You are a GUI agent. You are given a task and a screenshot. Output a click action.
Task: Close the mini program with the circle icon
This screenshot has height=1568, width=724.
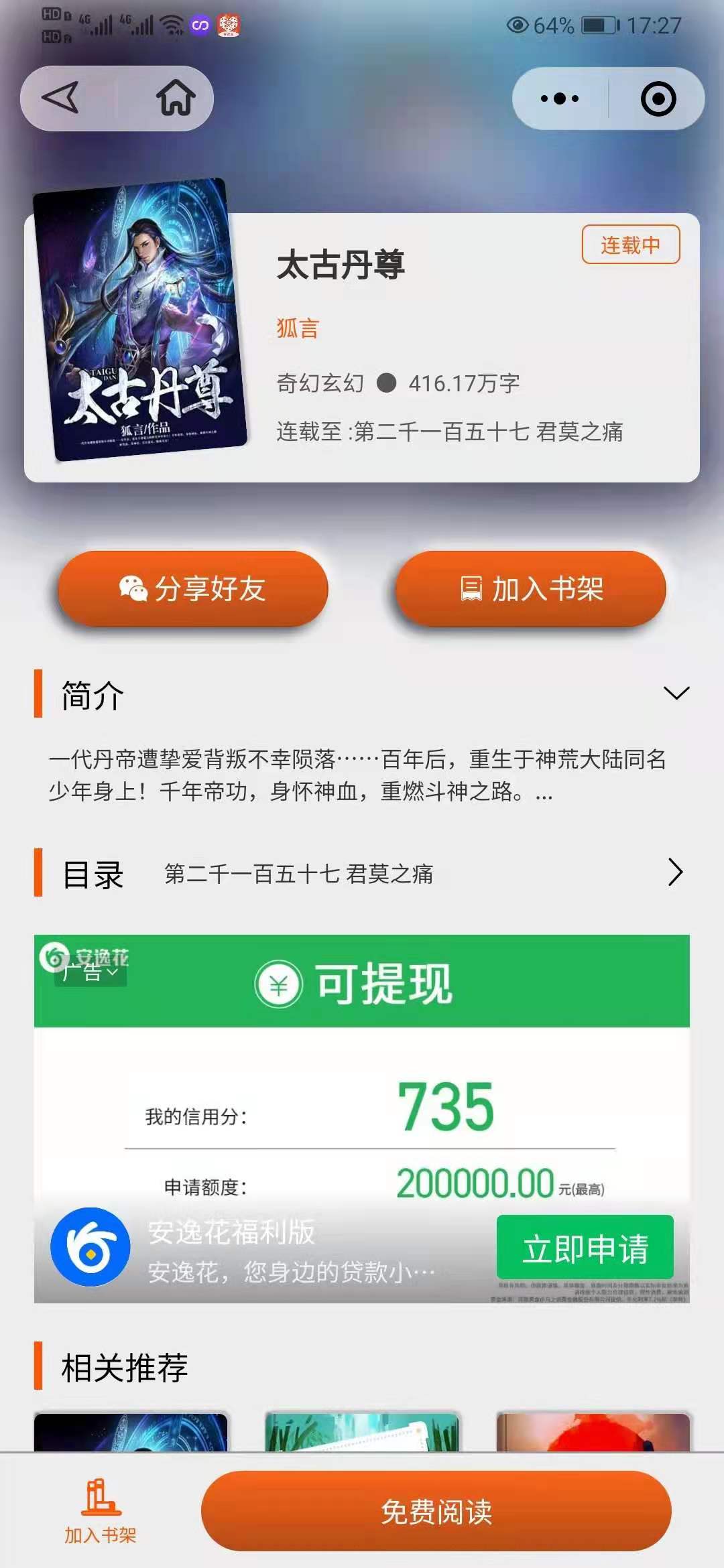click(x=658, y=99)
